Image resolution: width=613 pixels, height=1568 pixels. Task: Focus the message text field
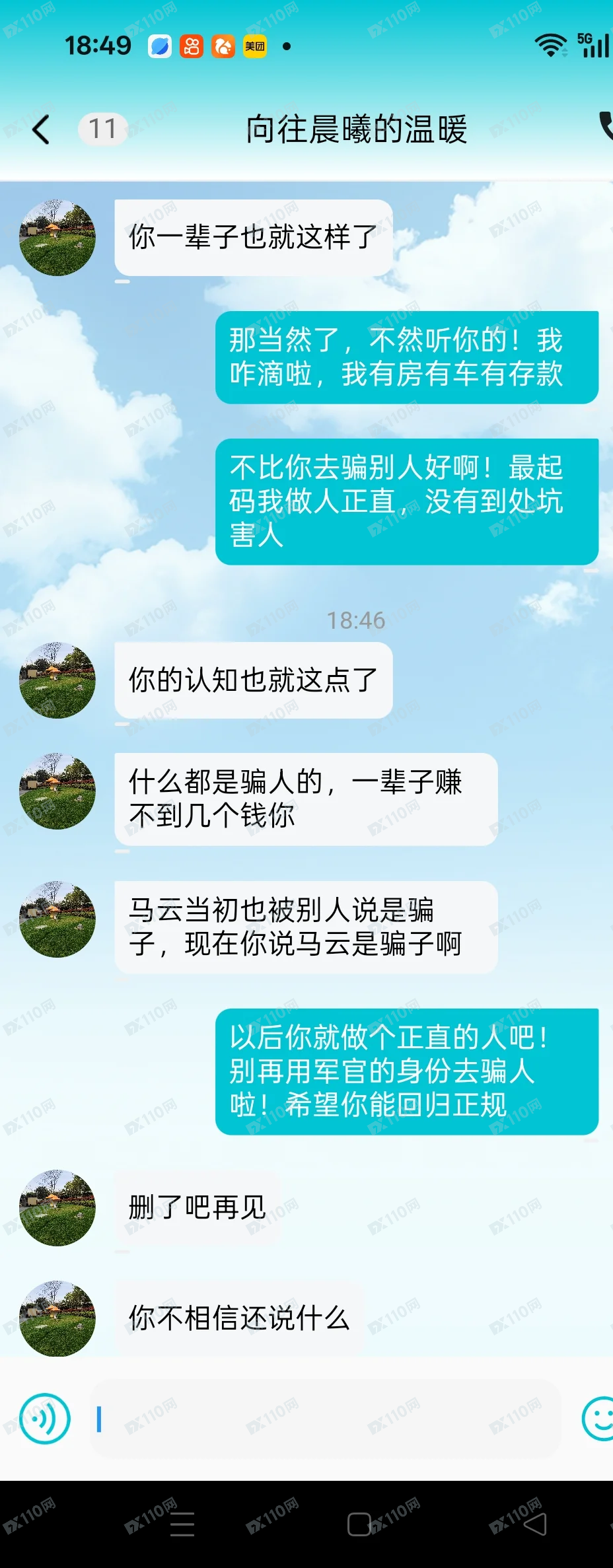324,1419
